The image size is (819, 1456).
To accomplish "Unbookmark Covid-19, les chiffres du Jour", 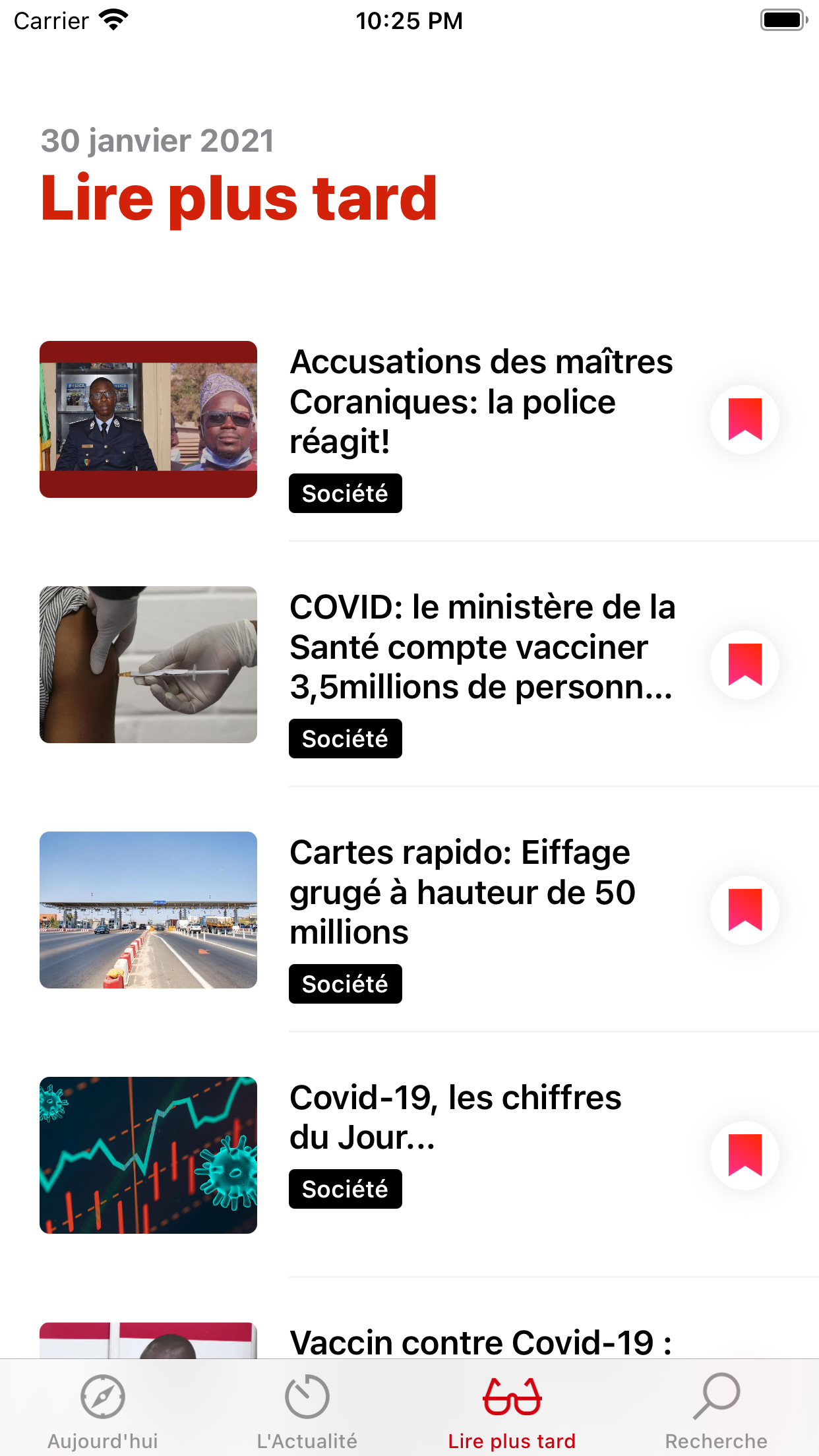I will [x=744, y=1155].
